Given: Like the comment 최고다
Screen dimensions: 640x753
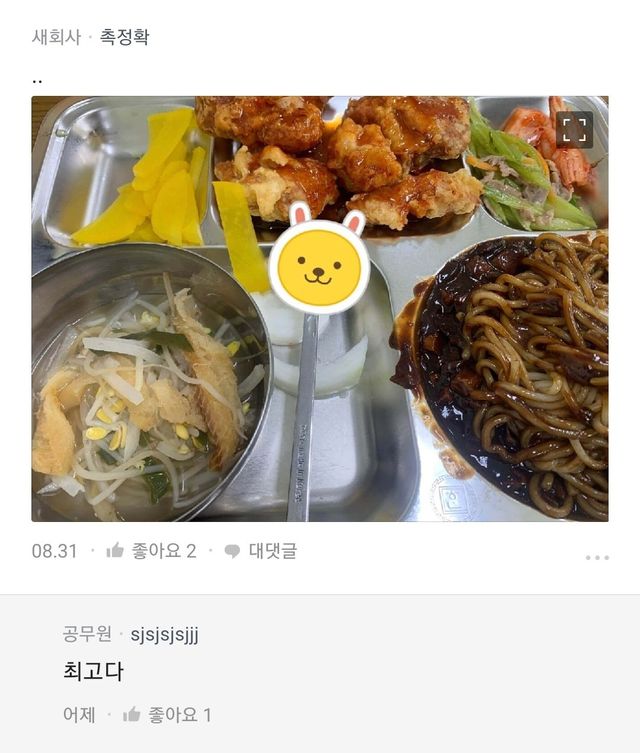Looking at the screenshot, I should click(x=166, y=715).
